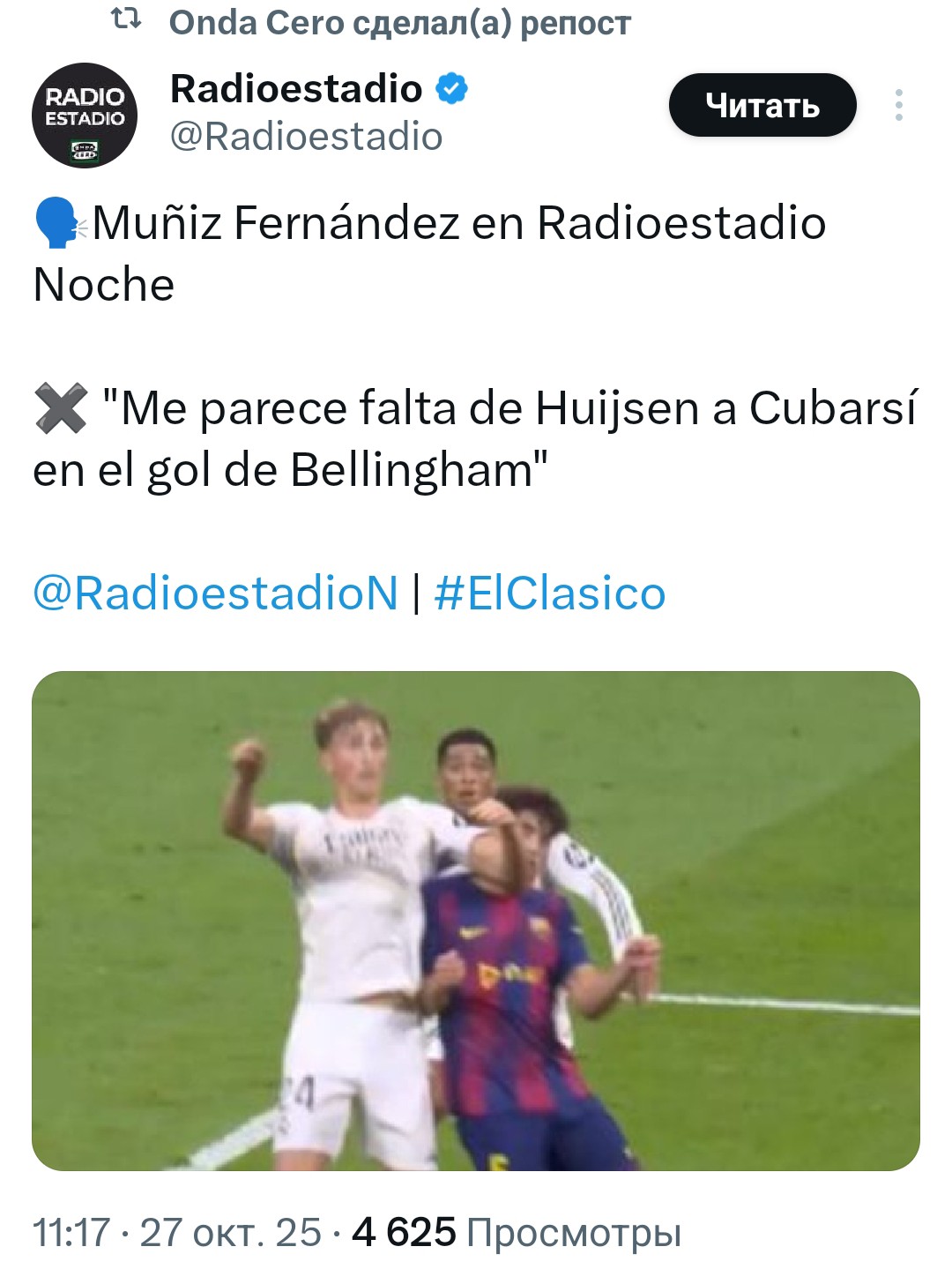Open Onda Cero repost label

pos(398,23)
